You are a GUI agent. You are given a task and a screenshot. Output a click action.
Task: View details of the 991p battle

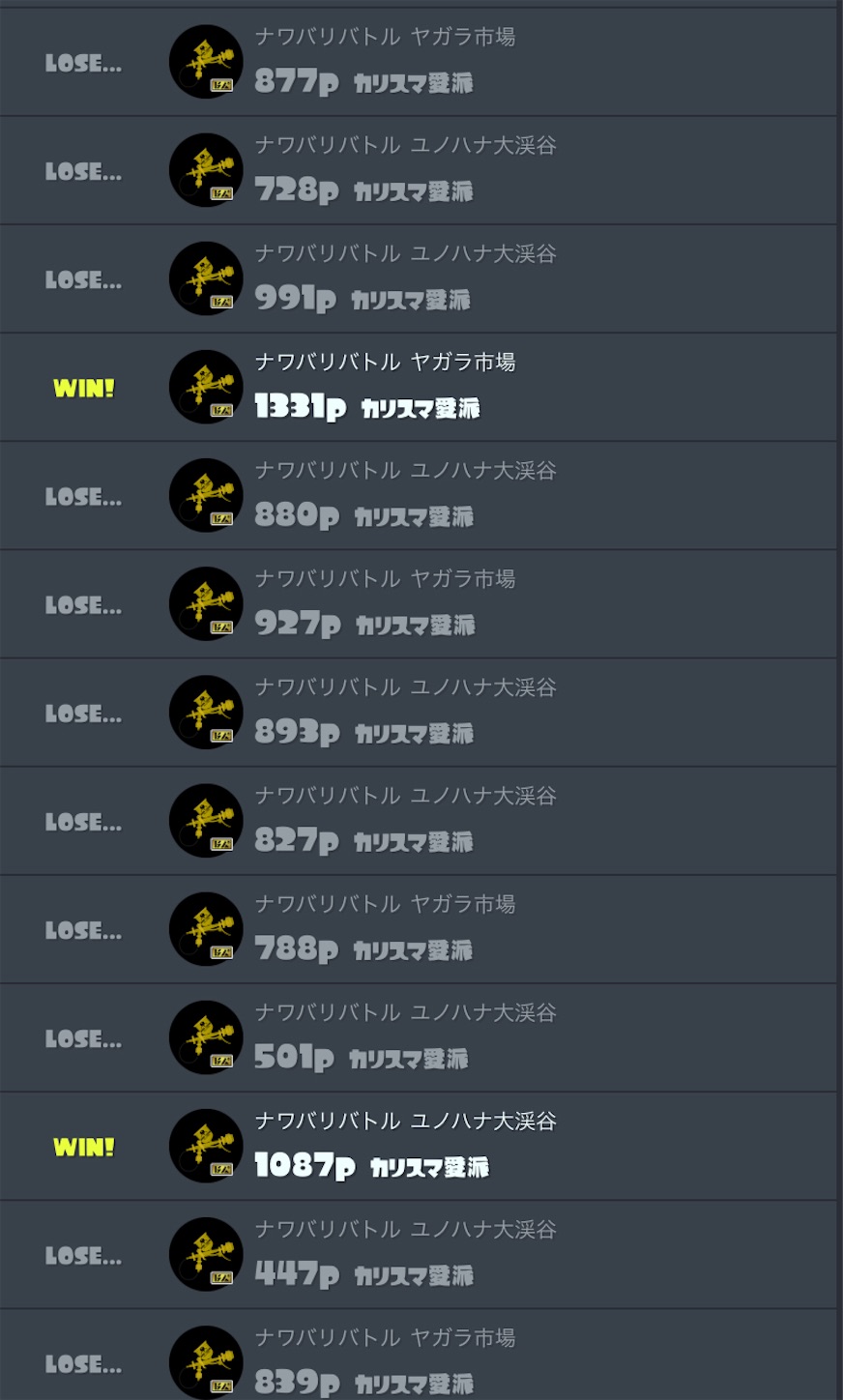[418, 279]
